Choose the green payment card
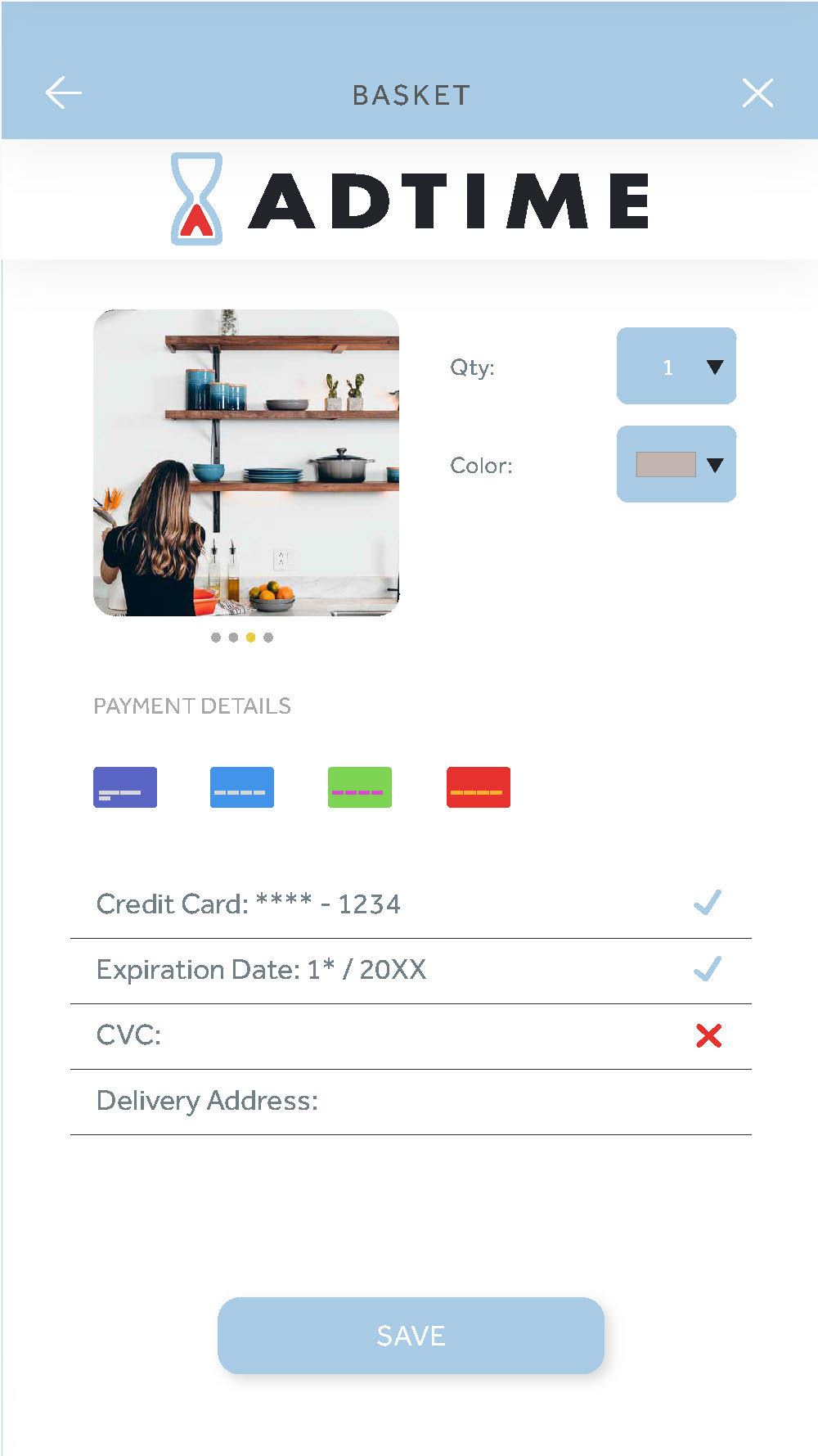The height and width of the screenshot is (1456, 818). 360,787
